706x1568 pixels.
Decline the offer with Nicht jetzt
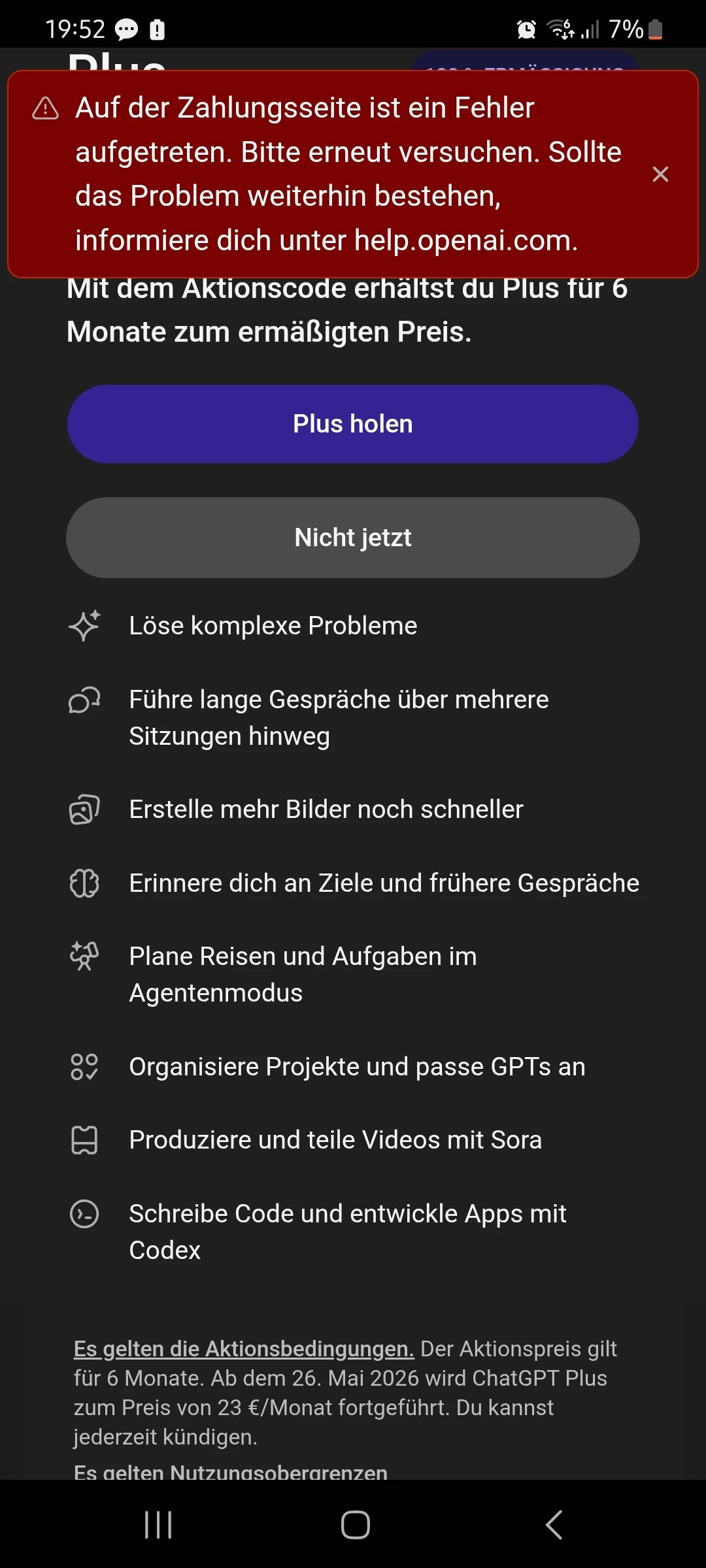click(353, 538)
